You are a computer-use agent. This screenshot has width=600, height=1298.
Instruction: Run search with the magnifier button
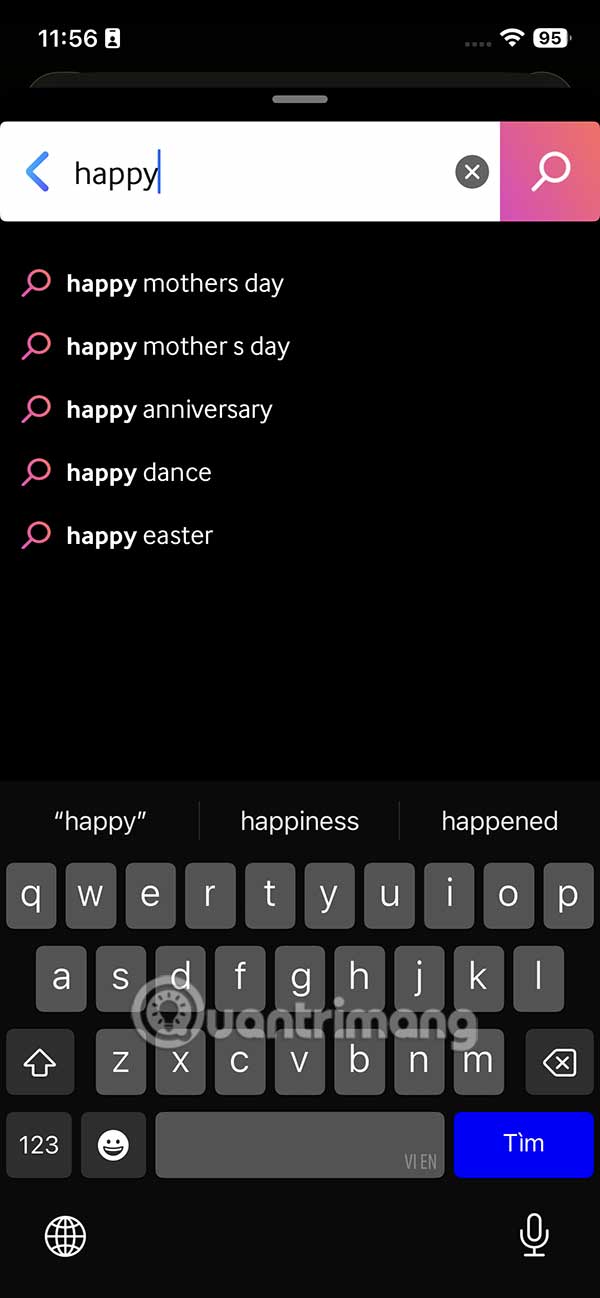pos(550,172)
